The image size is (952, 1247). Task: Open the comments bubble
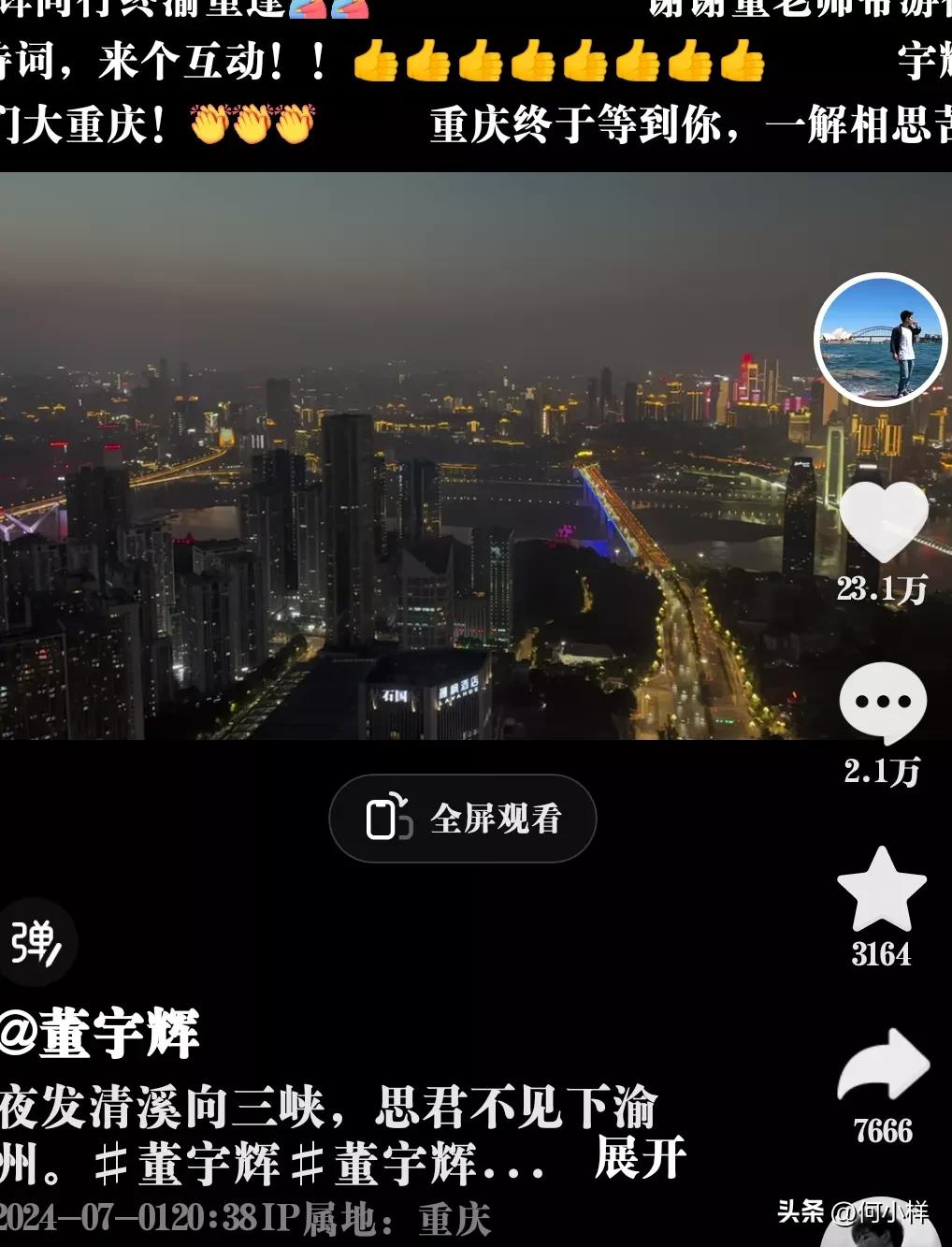883,703
